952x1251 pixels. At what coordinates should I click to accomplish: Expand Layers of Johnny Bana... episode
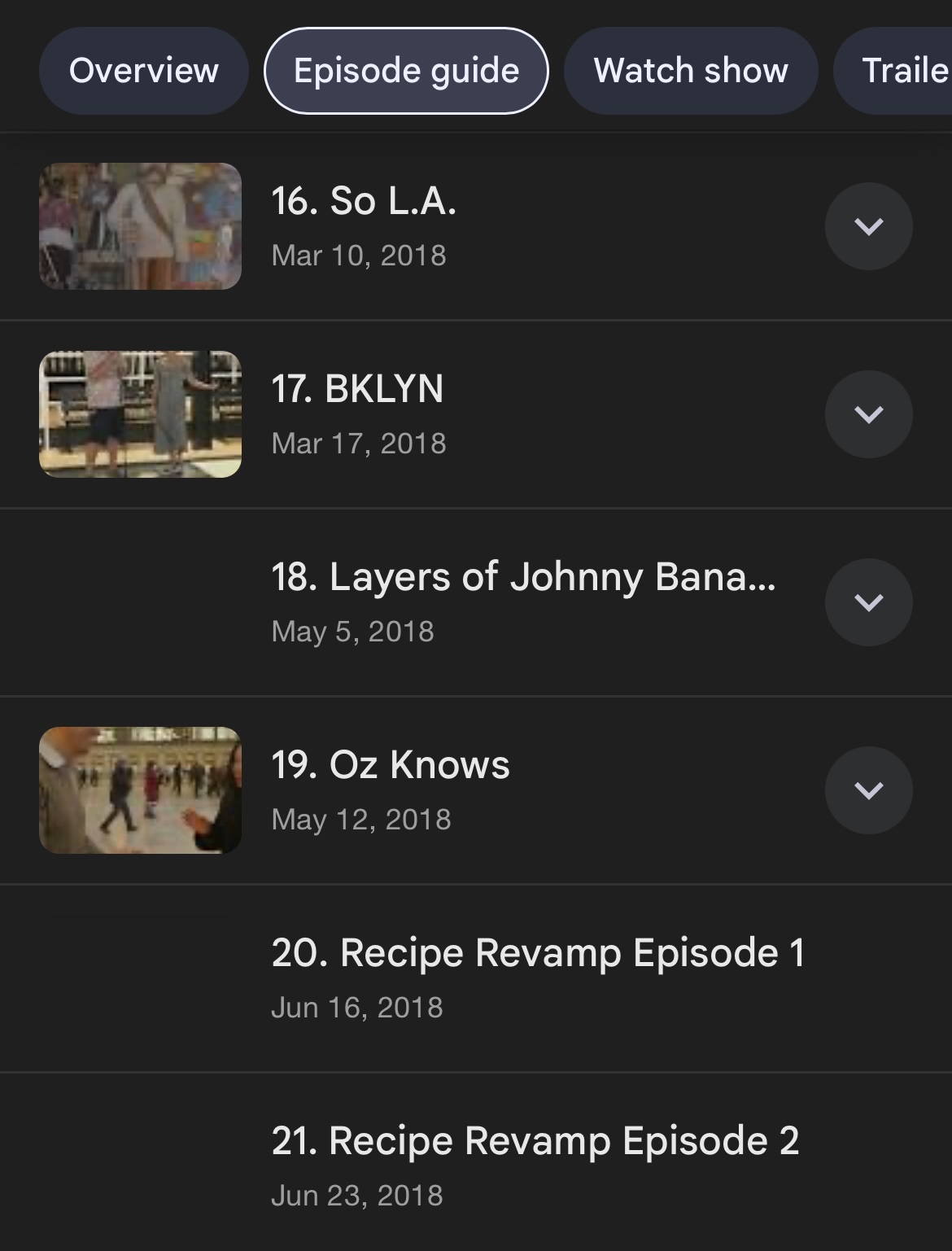pos(868,602)
